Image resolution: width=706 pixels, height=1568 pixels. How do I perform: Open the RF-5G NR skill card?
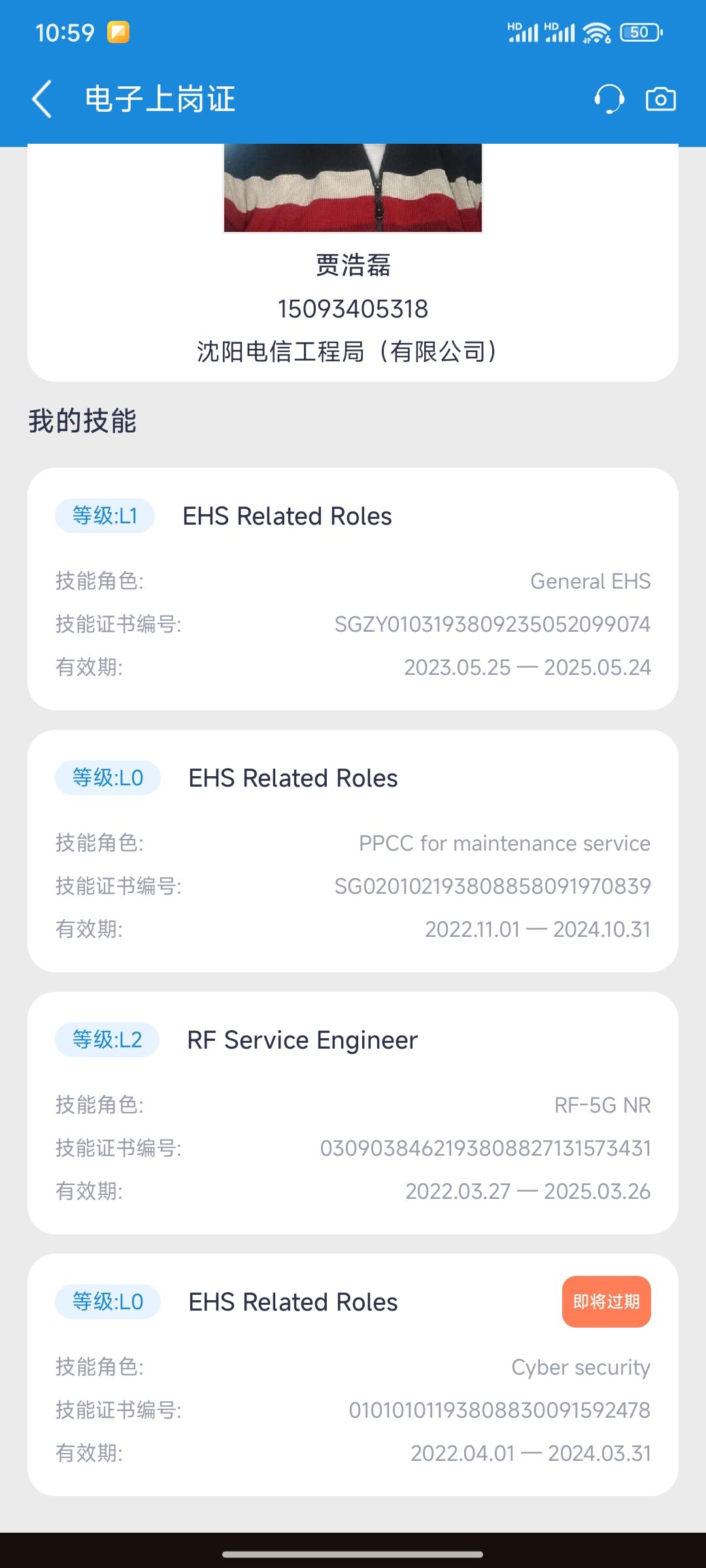353,1113
